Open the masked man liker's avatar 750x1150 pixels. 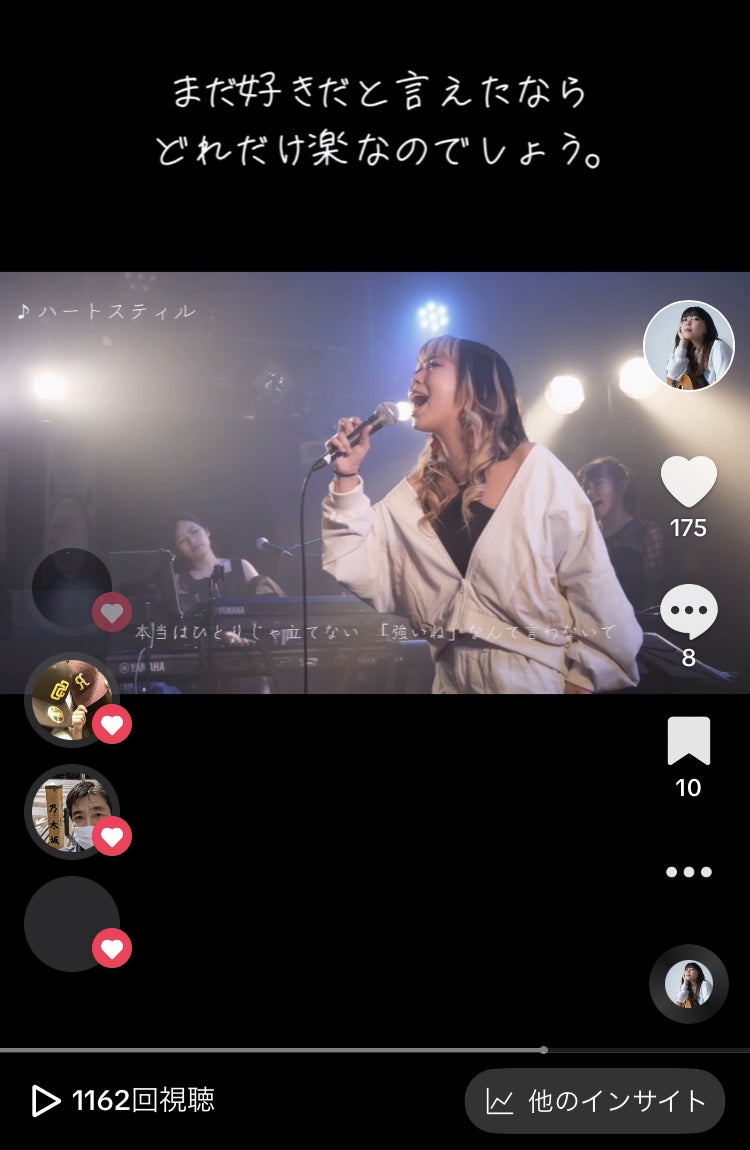click(71, 812)
